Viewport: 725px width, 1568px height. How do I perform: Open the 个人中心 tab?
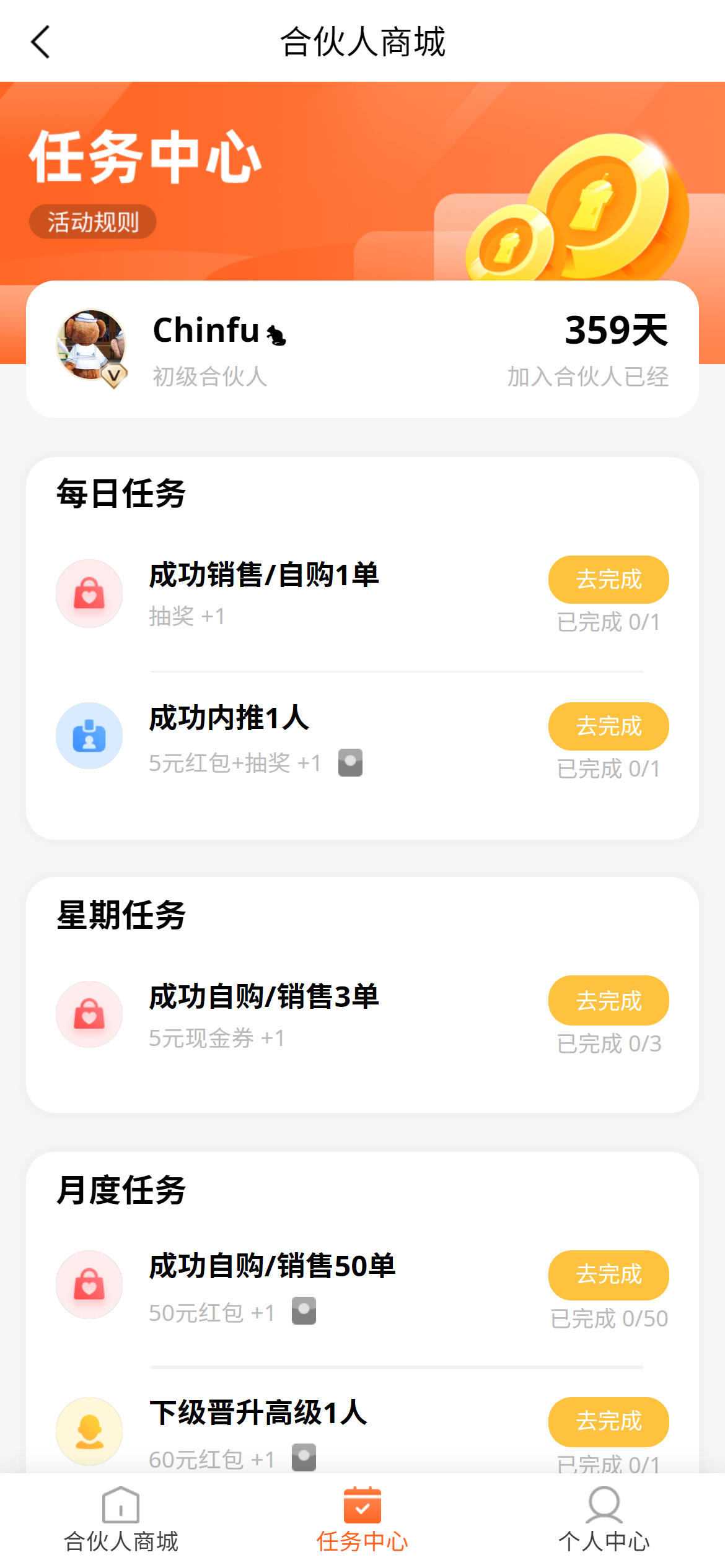604,1520
